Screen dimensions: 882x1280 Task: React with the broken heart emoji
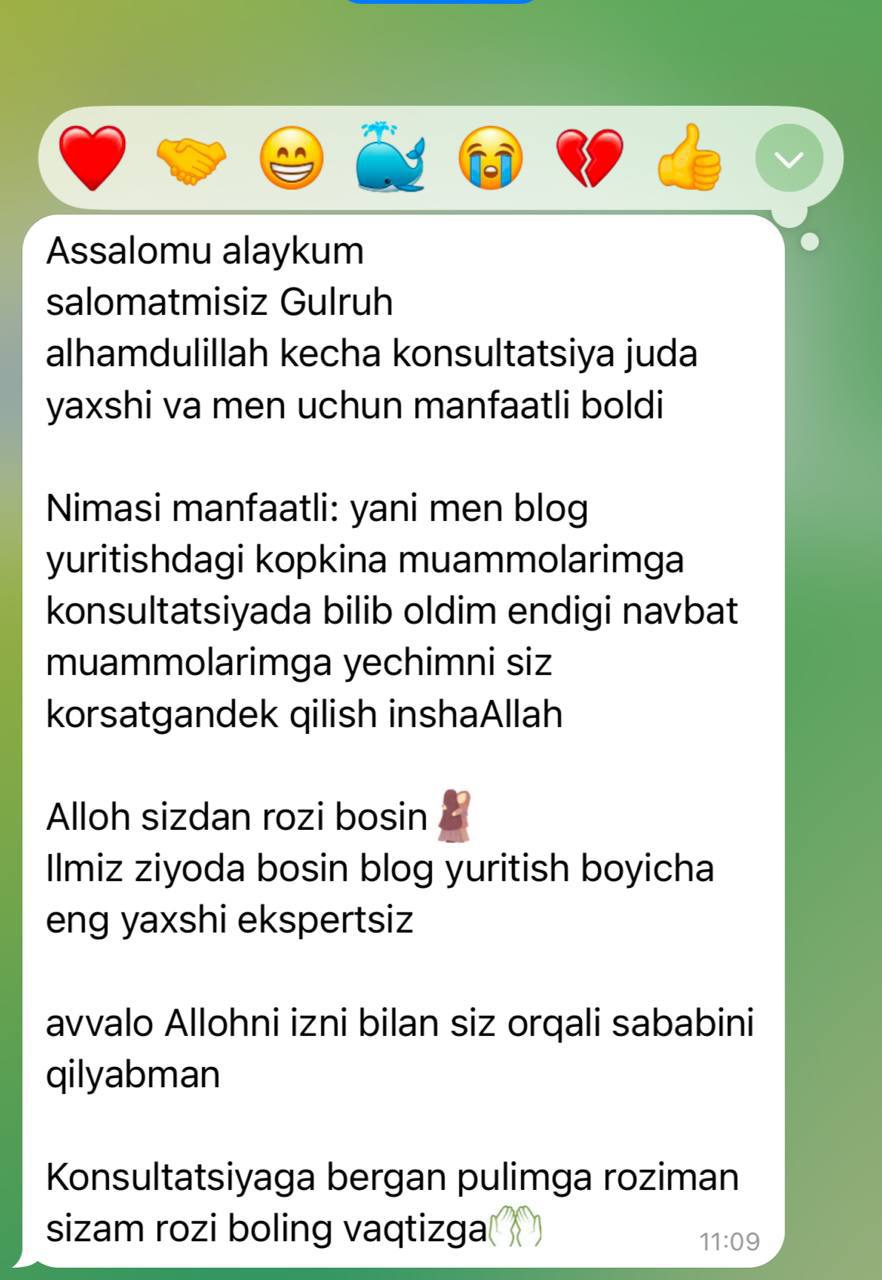[589, 160]
